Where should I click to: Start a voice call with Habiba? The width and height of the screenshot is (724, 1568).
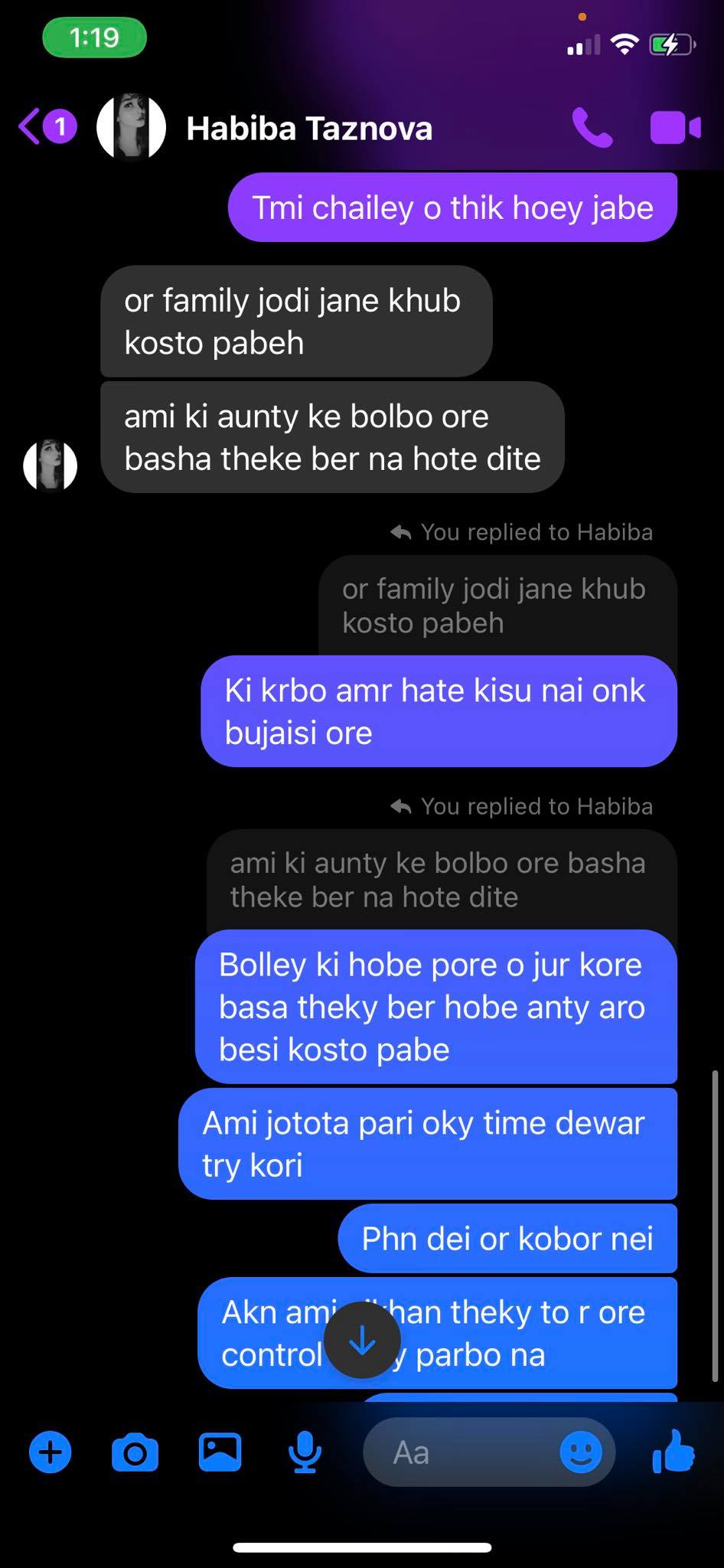(x=592, y=128)
